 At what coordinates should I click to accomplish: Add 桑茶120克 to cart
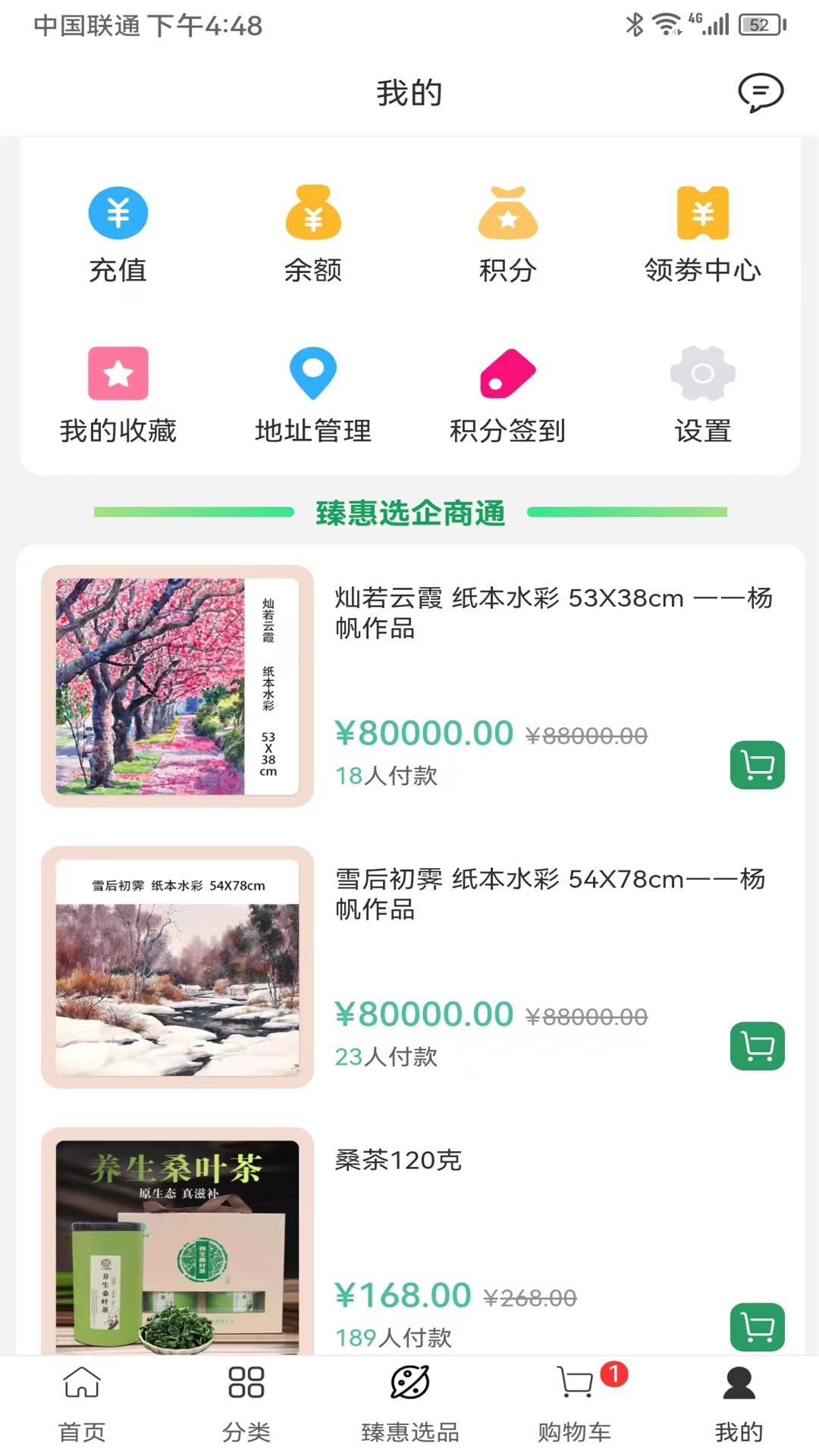[757, 1327]
